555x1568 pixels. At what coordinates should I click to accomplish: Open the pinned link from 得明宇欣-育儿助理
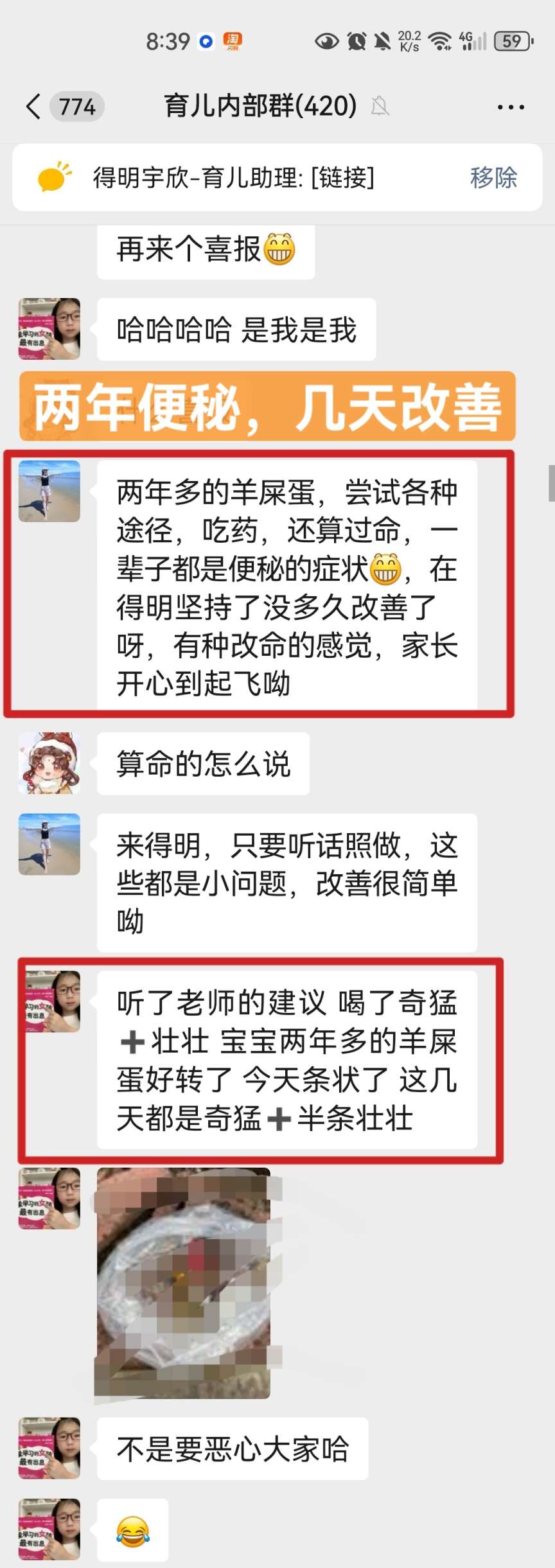[234, 178]
